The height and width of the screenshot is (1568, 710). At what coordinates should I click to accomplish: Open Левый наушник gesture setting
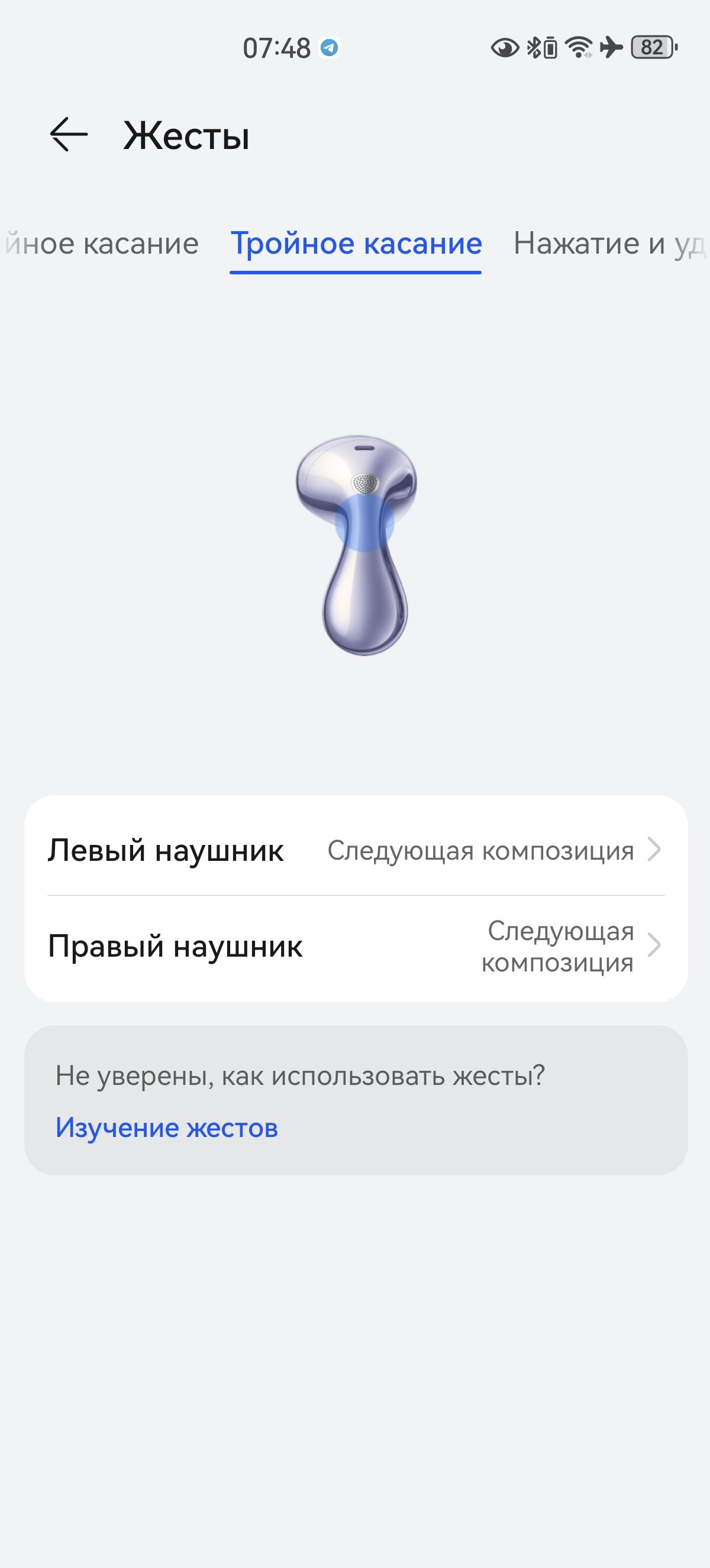(356, 850)
